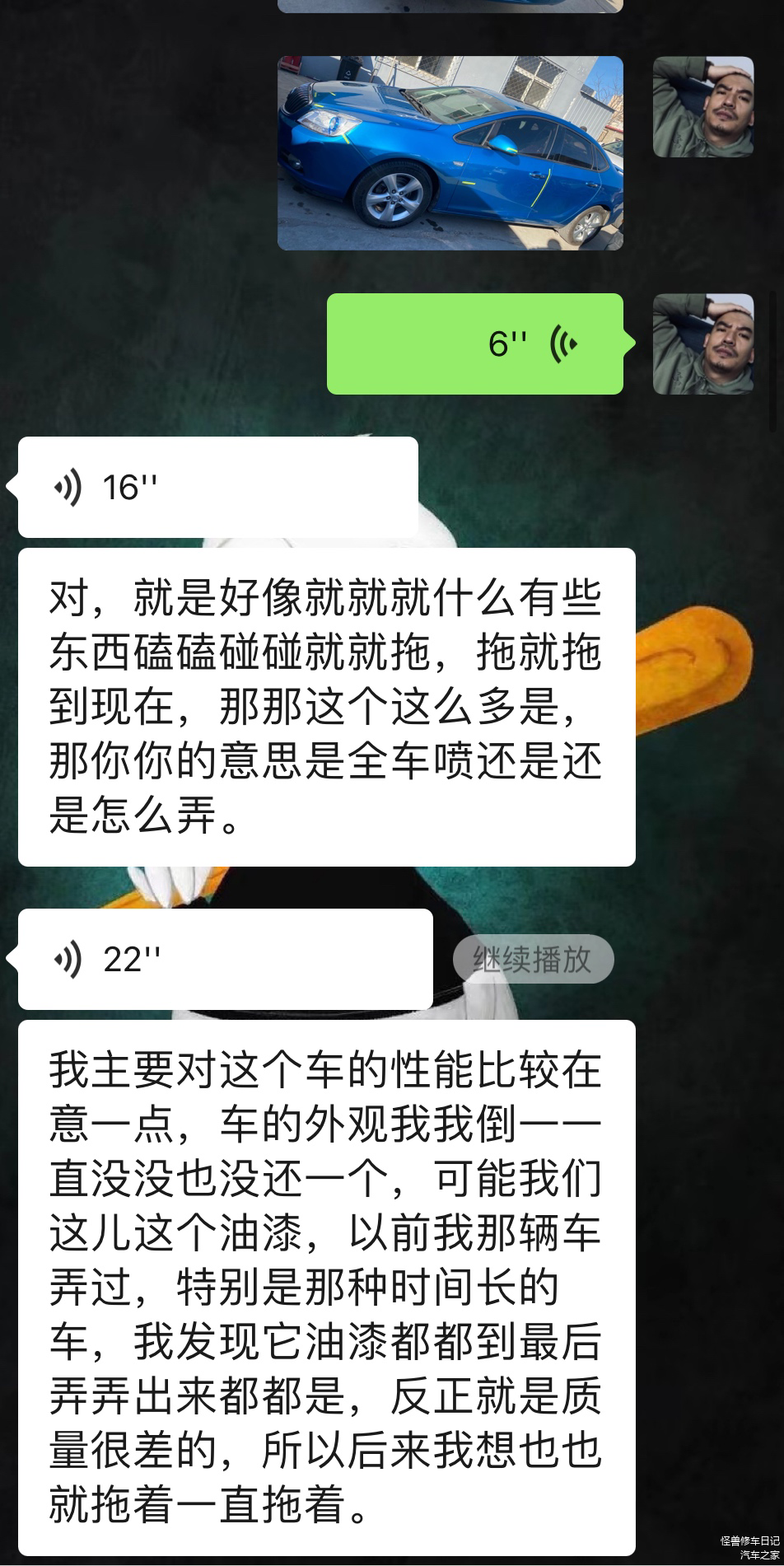Play the 16-second voice message
The image size is (784, 1566).
pos(217,488)
